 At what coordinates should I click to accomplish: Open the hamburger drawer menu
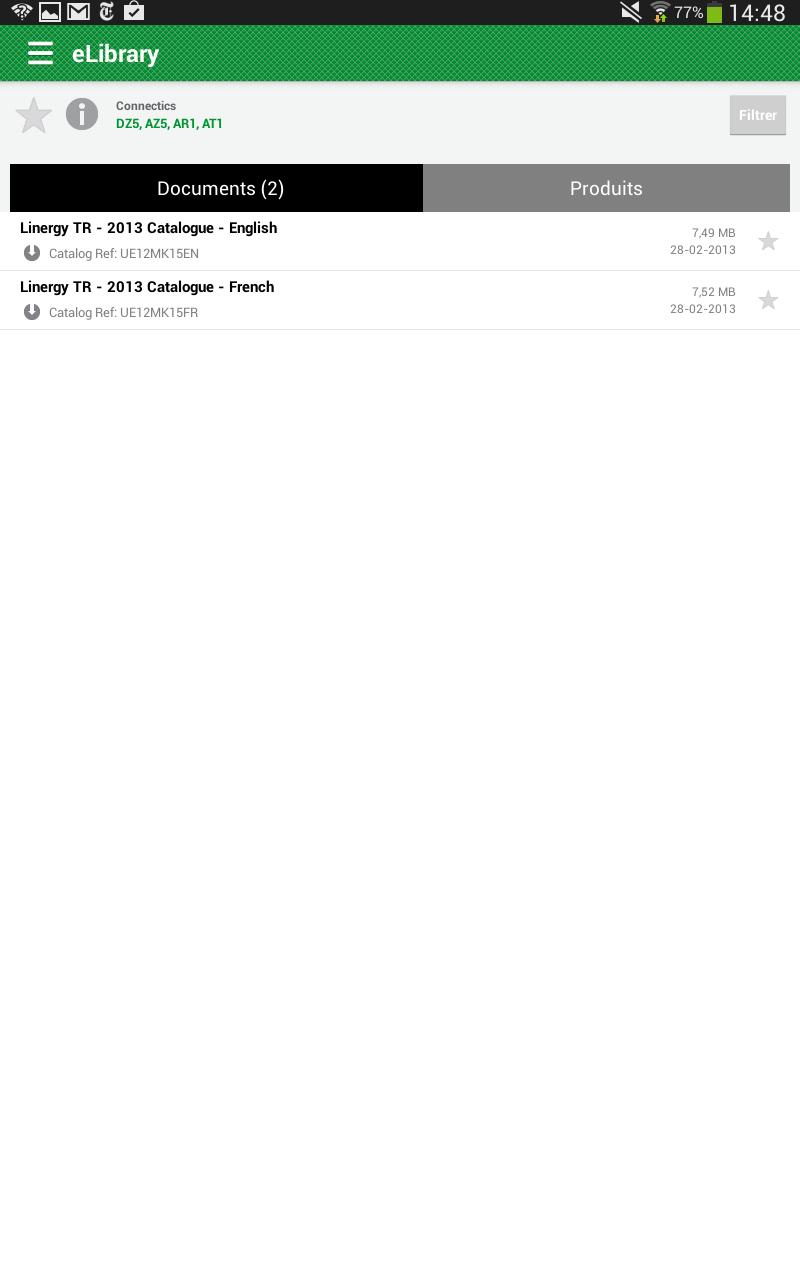click(x=40, y=53)
